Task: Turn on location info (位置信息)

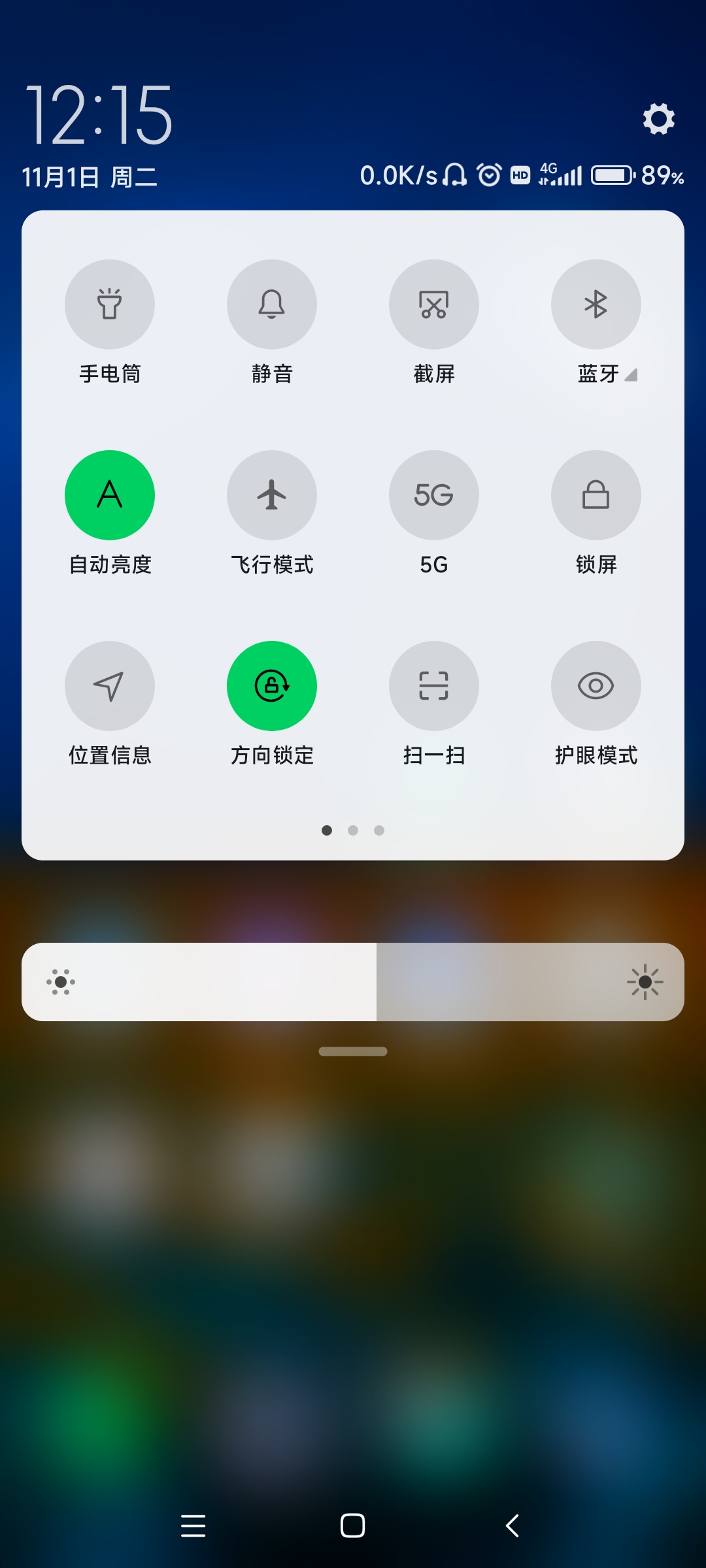Action: click(x=110, y=686)
